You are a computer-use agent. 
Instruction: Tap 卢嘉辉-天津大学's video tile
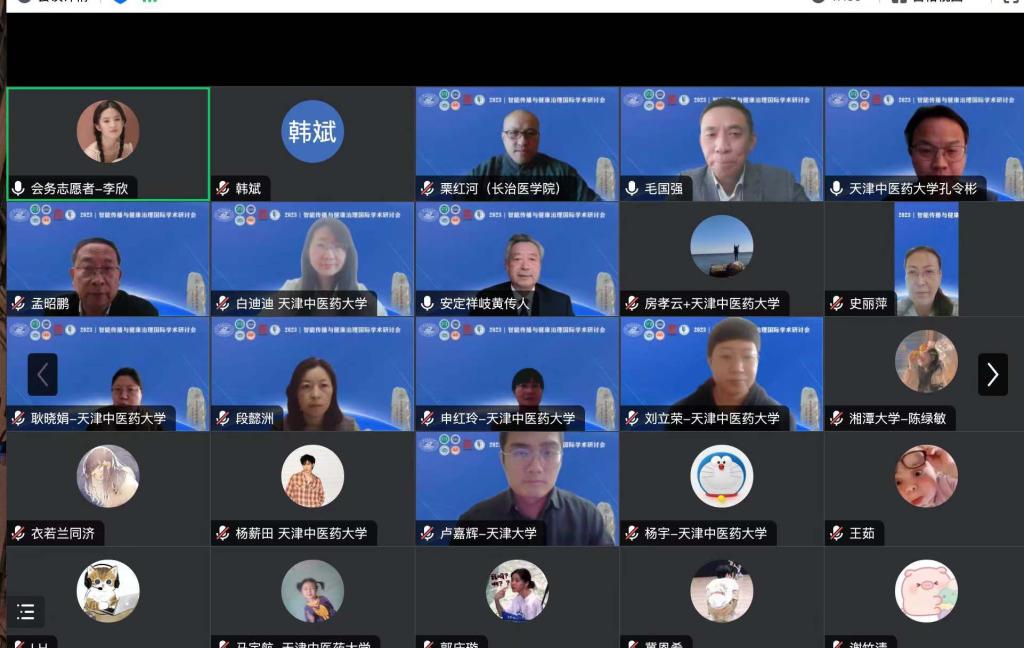tap(517, 489)
